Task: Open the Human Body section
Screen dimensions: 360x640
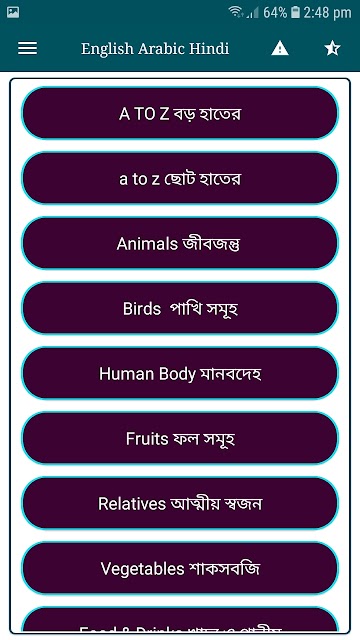Action: pos(180,373)
